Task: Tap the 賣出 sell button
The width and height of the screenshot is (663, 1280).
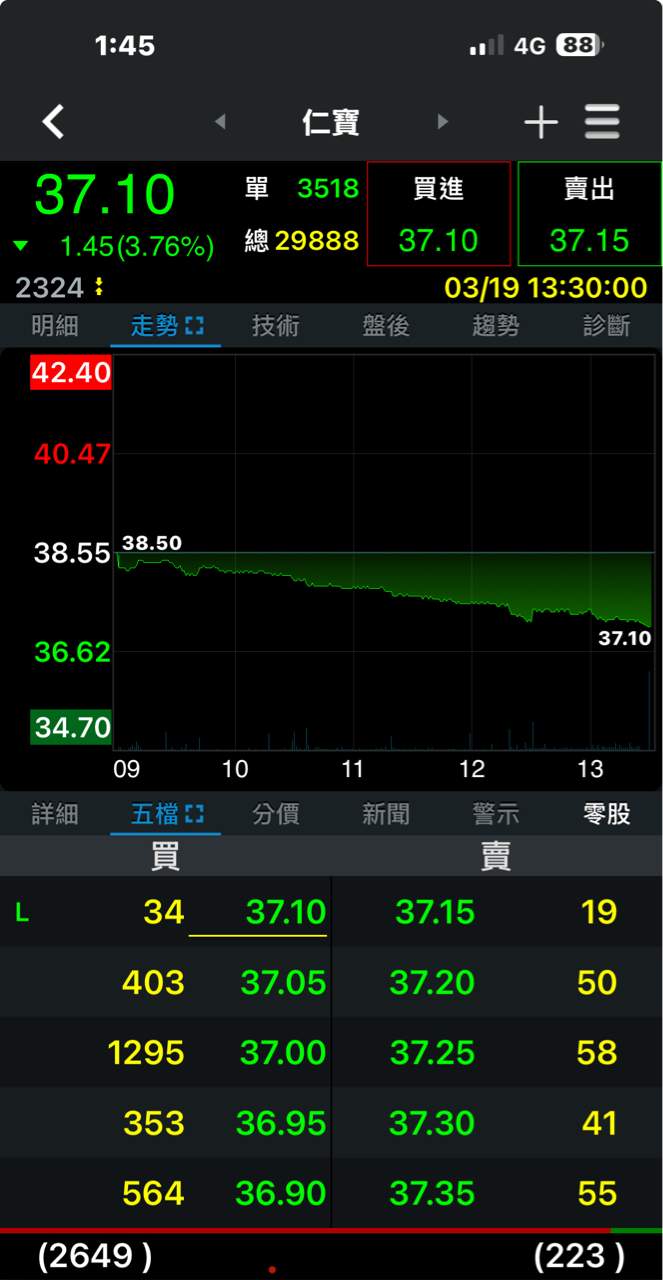Action: click(x=589, y=214)
